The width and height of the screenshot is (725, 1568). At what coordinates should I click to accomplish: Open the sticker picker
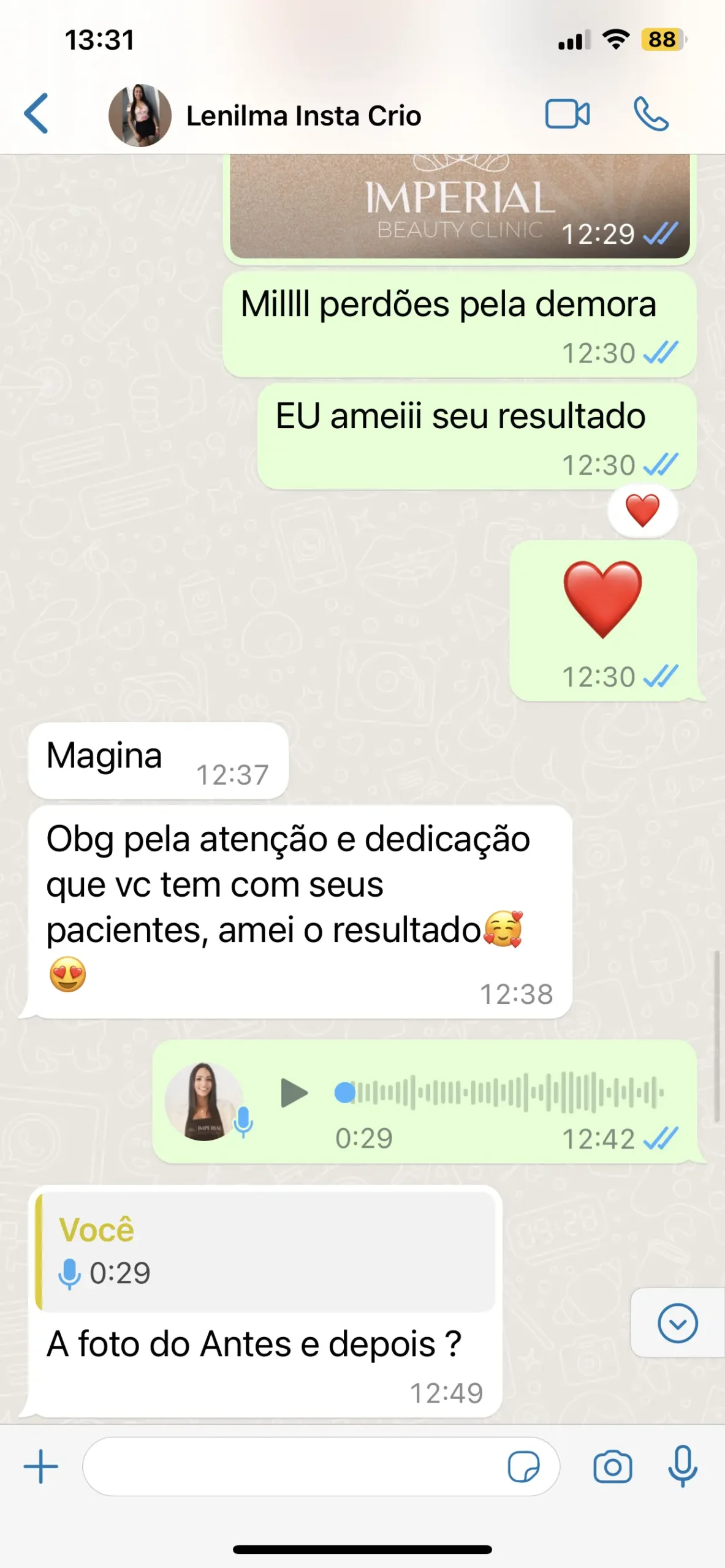[x=524, y=1468]
